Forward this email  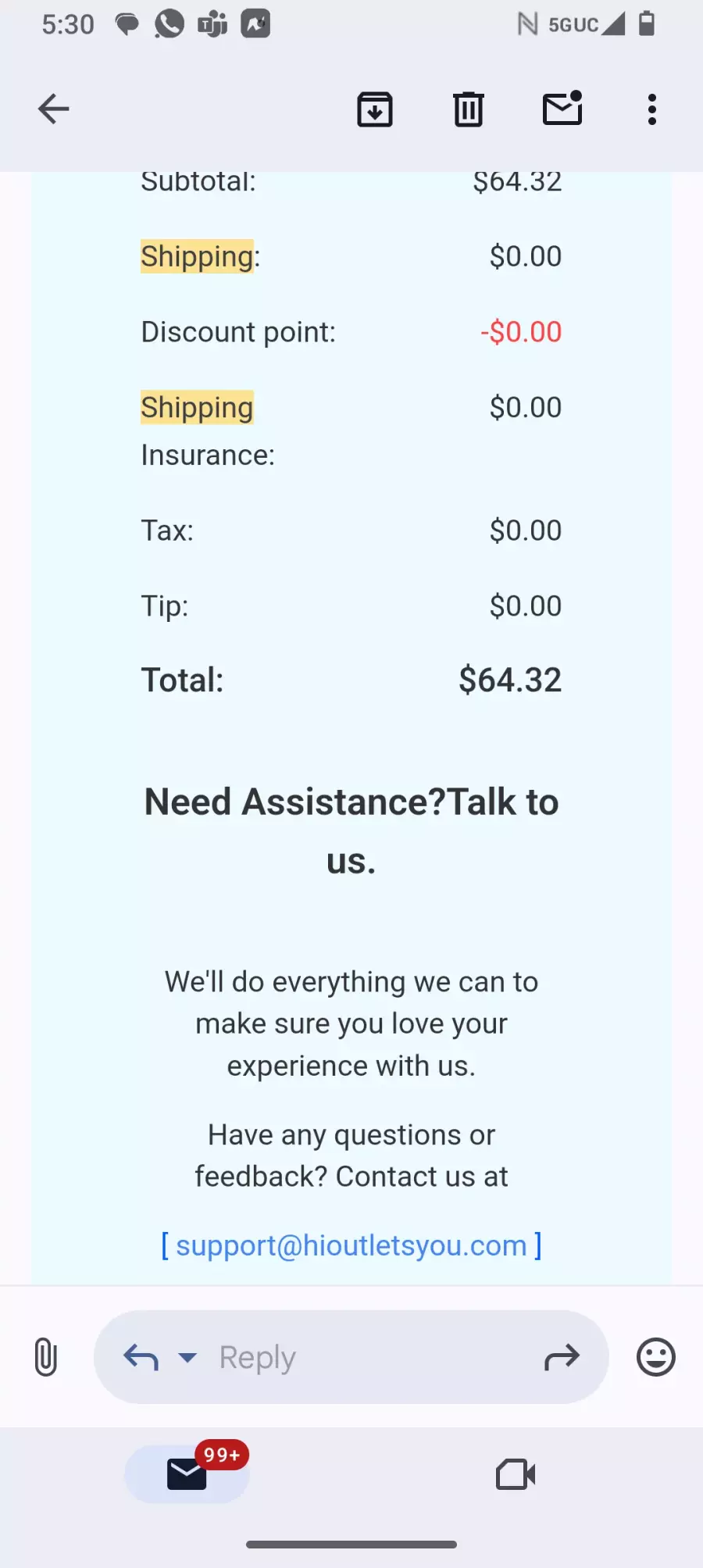click(x=562, y=1357)
